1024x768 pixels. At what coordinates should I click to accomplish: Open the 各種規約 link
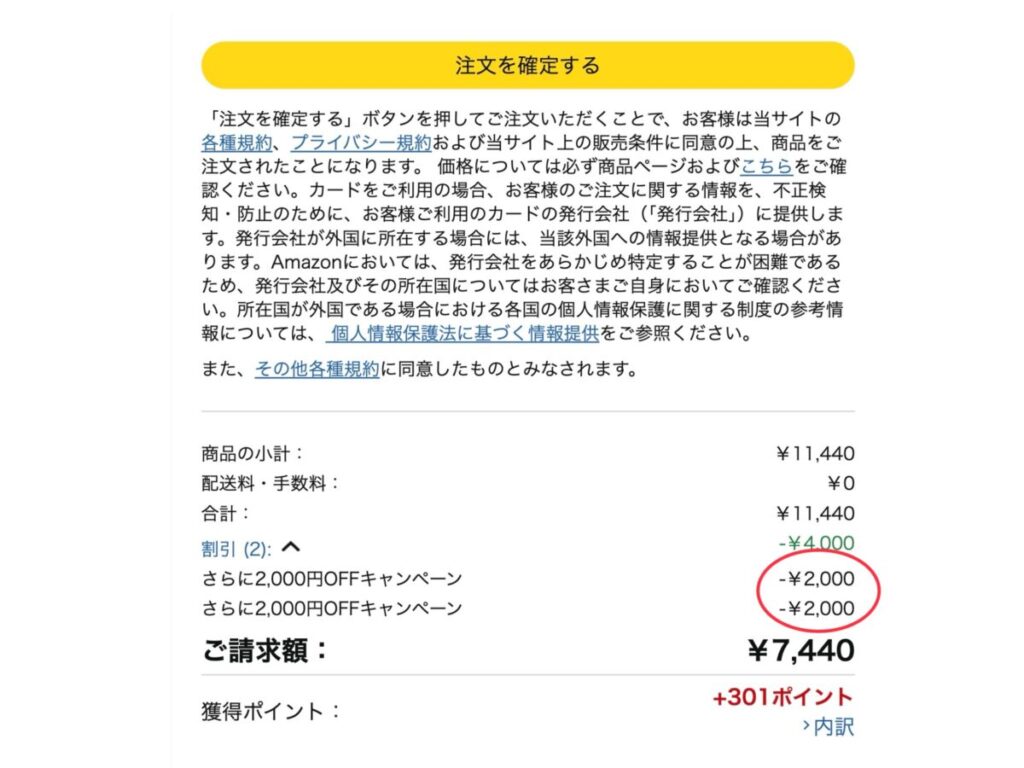236,143
